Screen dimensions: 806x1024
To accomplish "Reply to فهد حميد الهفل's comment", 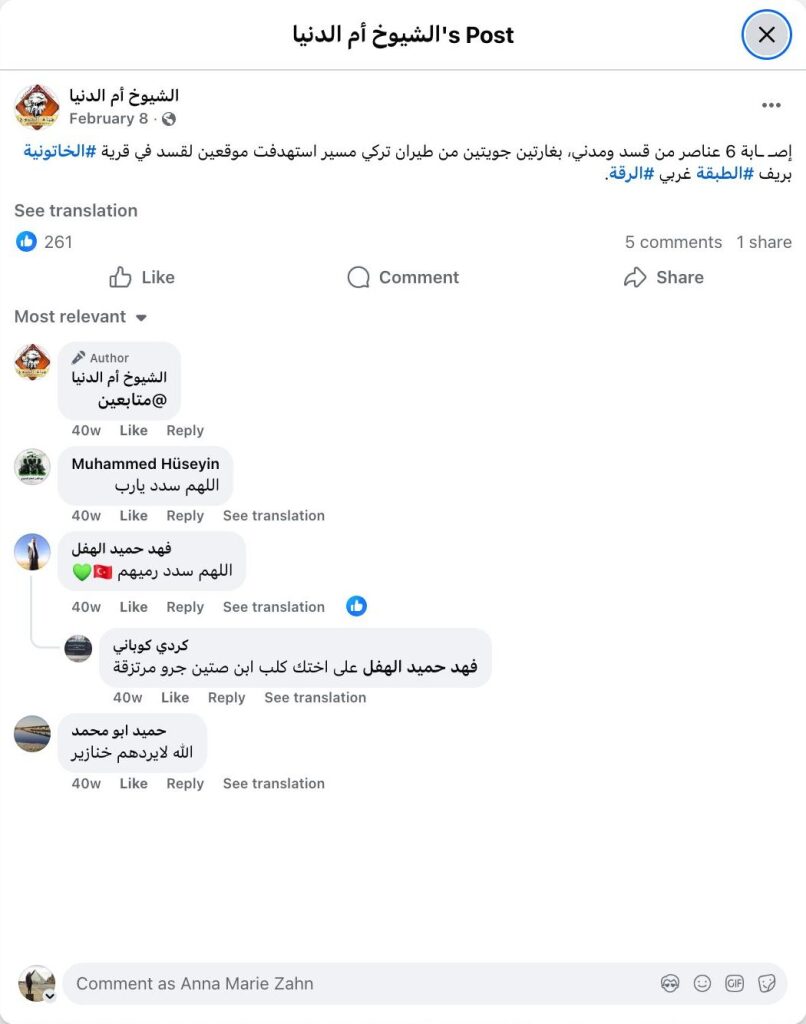I will pyautogui.click(x=185, y=607).
